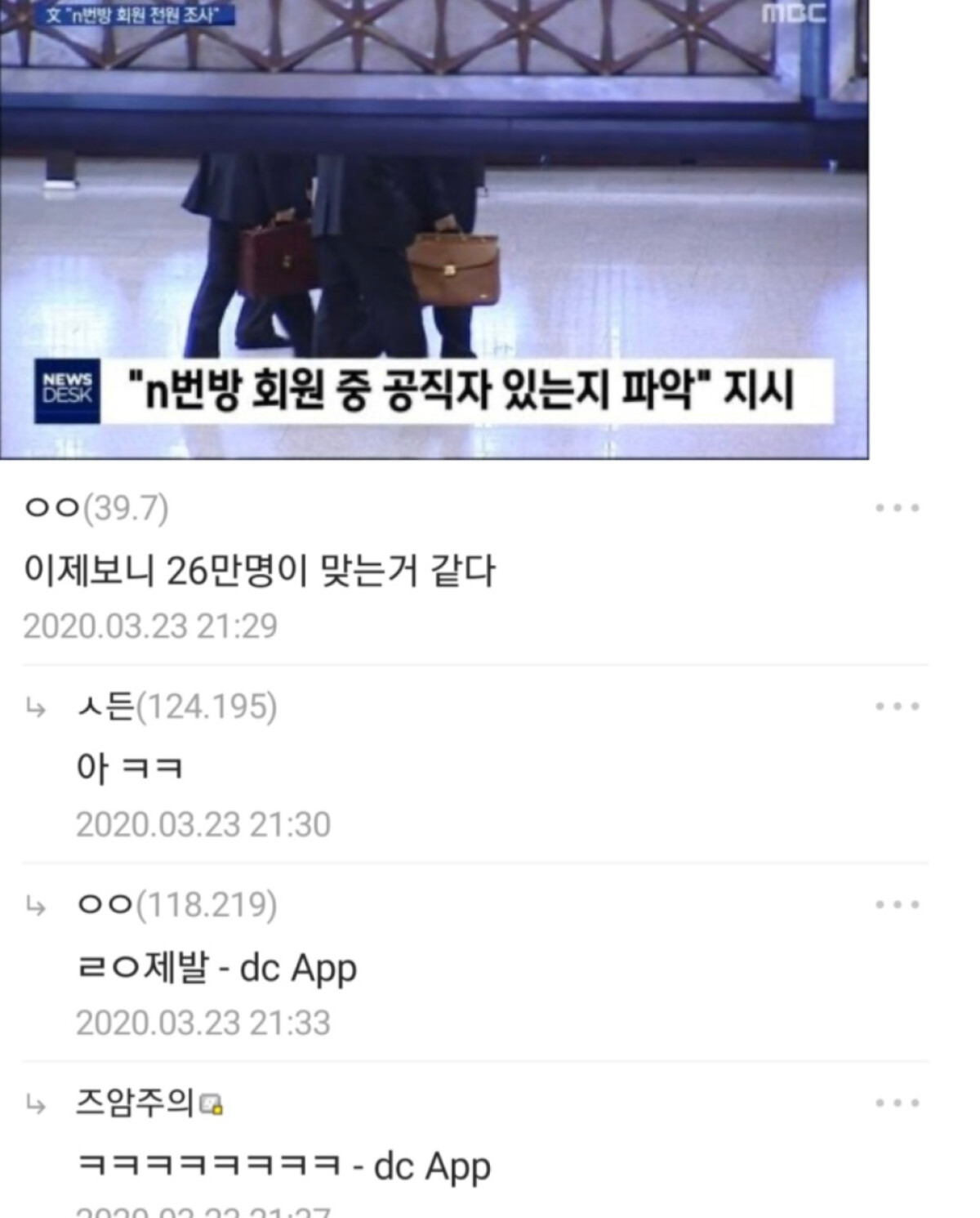The width and height of the screenshot is (980, 1218).
Task: View the MBC news image in the post
Action: pyautogui.click(x=433, y=229)
